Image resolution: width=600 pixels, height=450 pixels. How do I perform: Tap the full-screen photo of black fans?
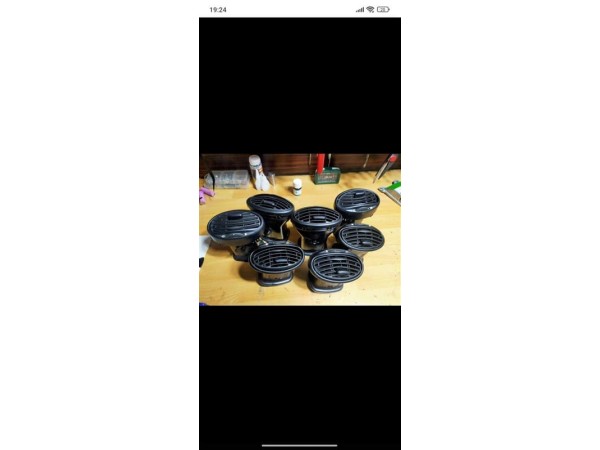coord(300,230)
